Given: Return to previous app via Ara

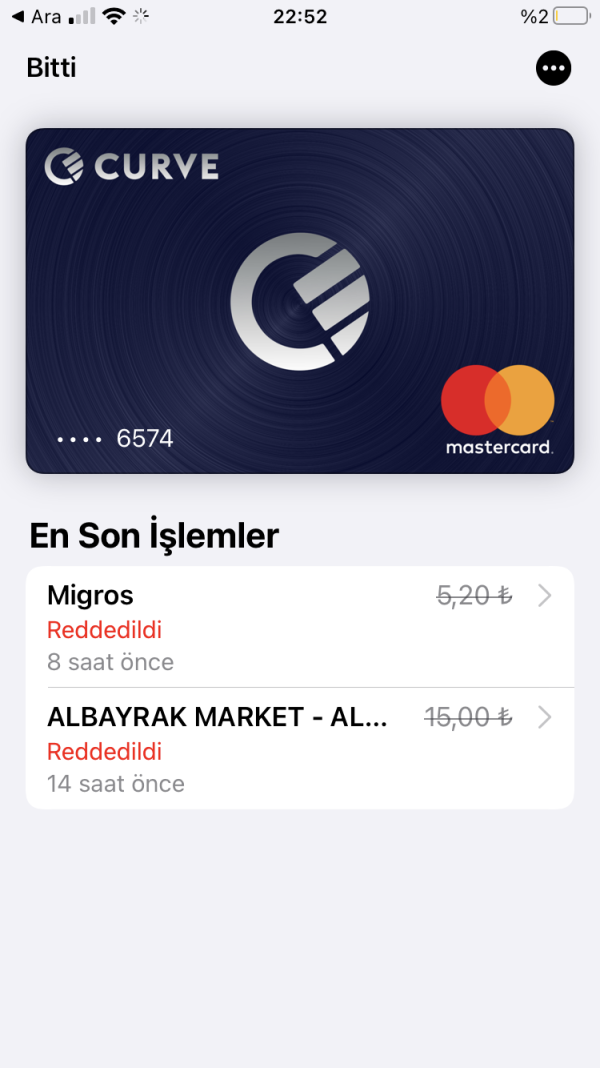Looking at the screenshot, I should (38, 16).
